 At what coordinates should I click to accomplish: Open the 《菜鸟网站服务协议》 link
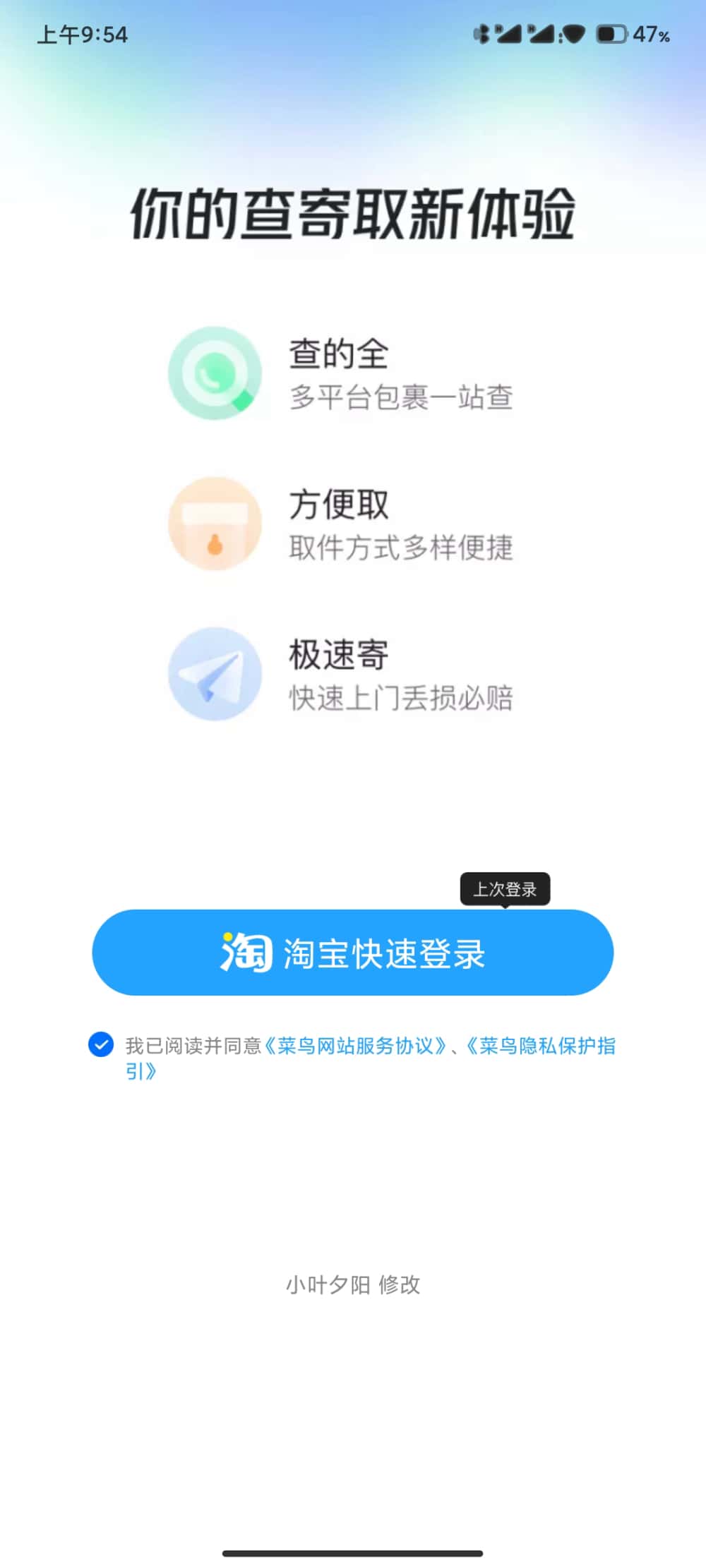point(356,1045)
